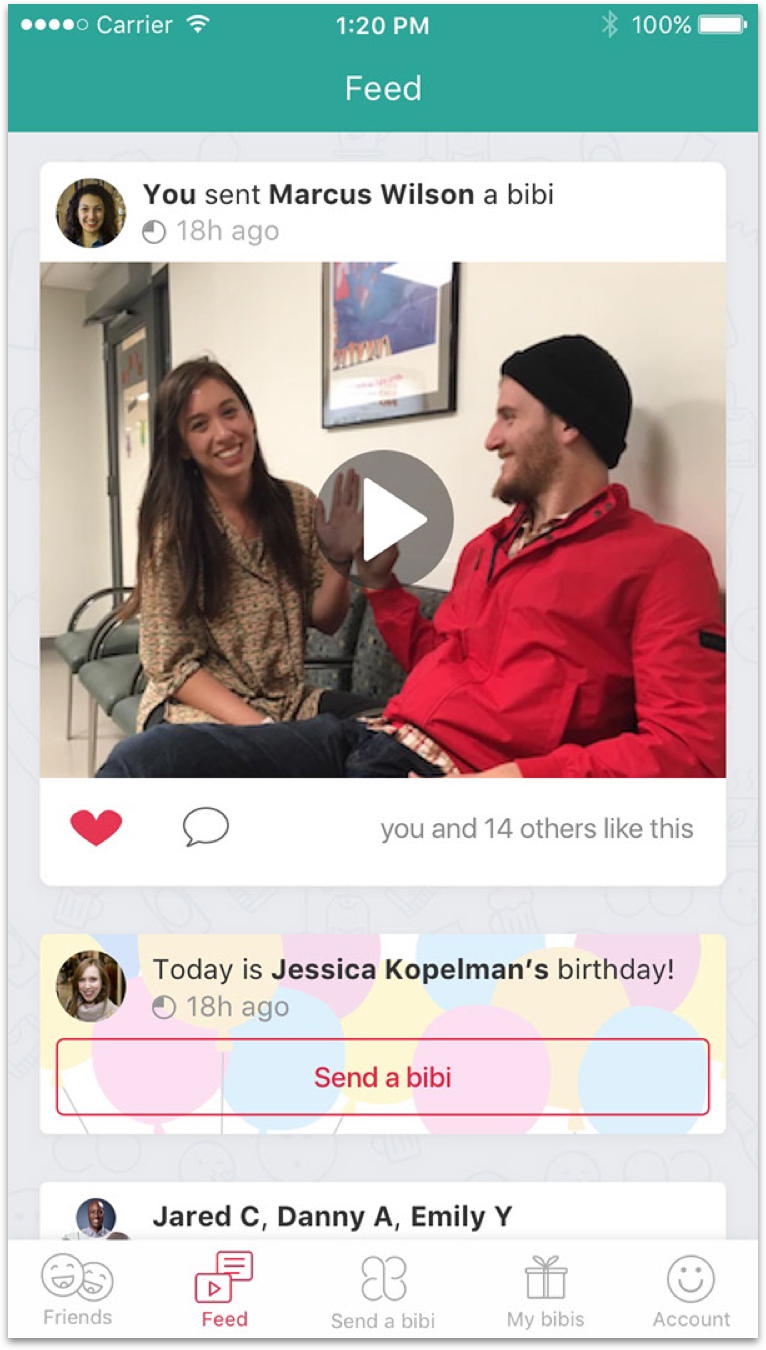Play the Marcus Wilson bibi video
766x1350 pixels.
385,519
